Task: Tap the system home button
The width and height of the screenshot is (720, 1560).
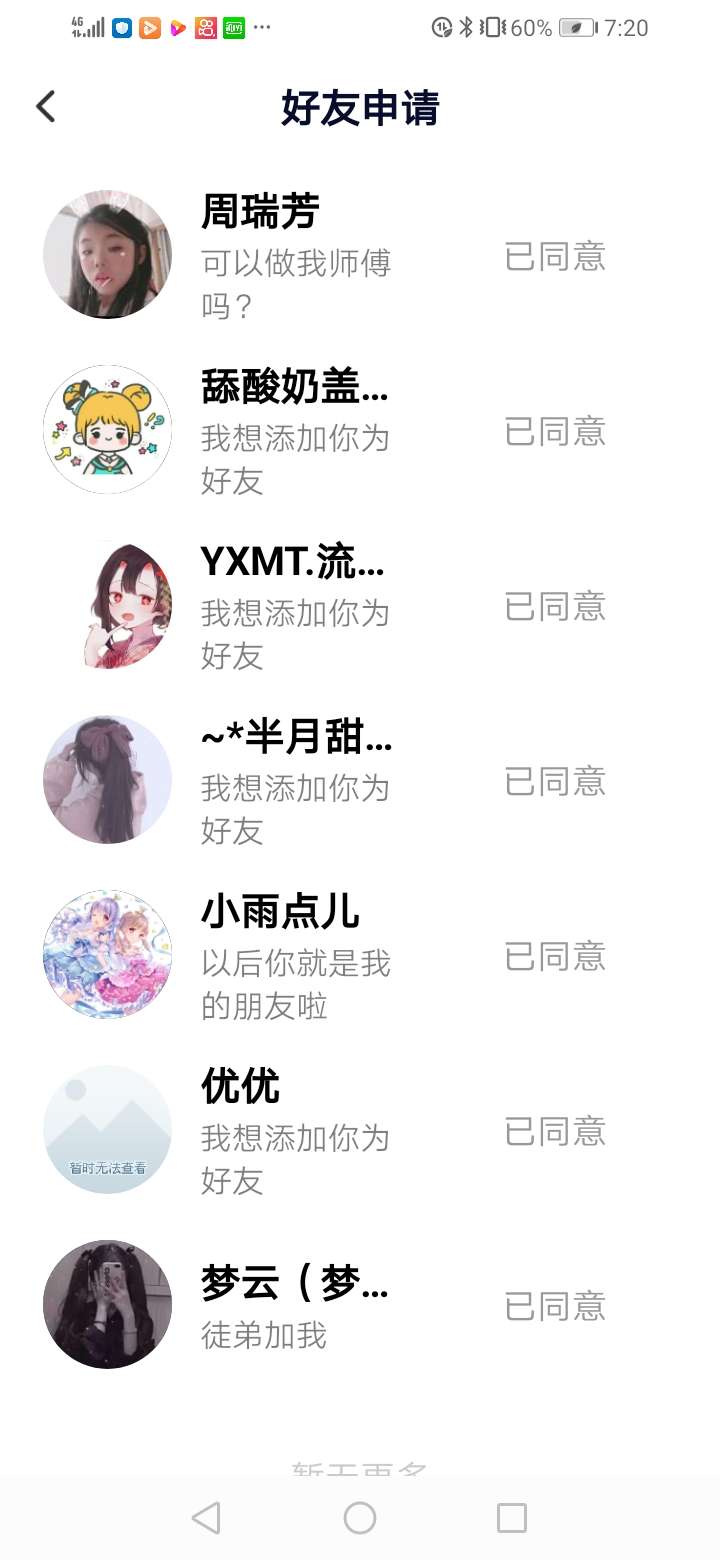Action: pos(360,1518)
